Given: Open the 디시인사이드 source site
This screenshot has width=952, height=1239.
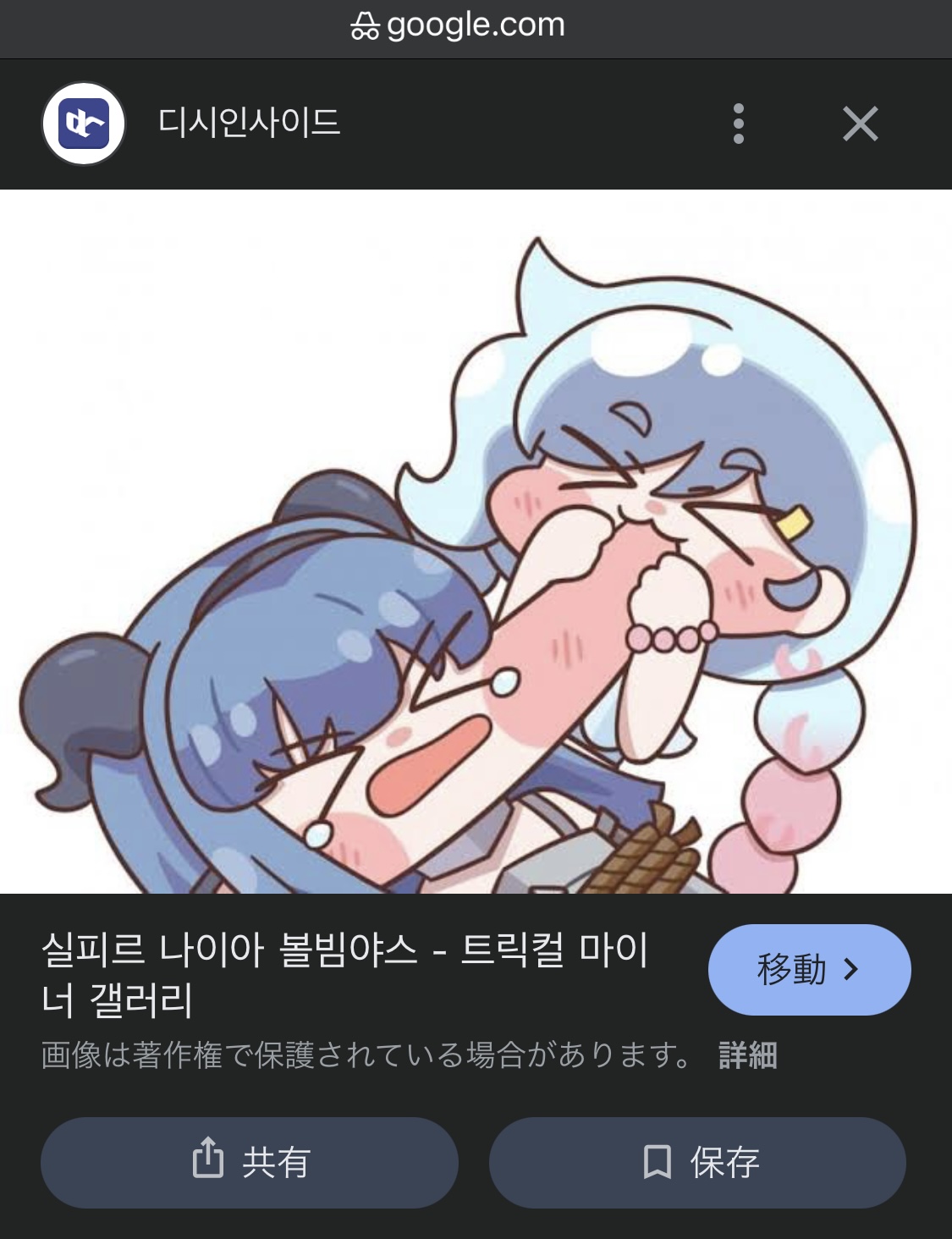Looking at the screenshot, I should pos(249,124).
